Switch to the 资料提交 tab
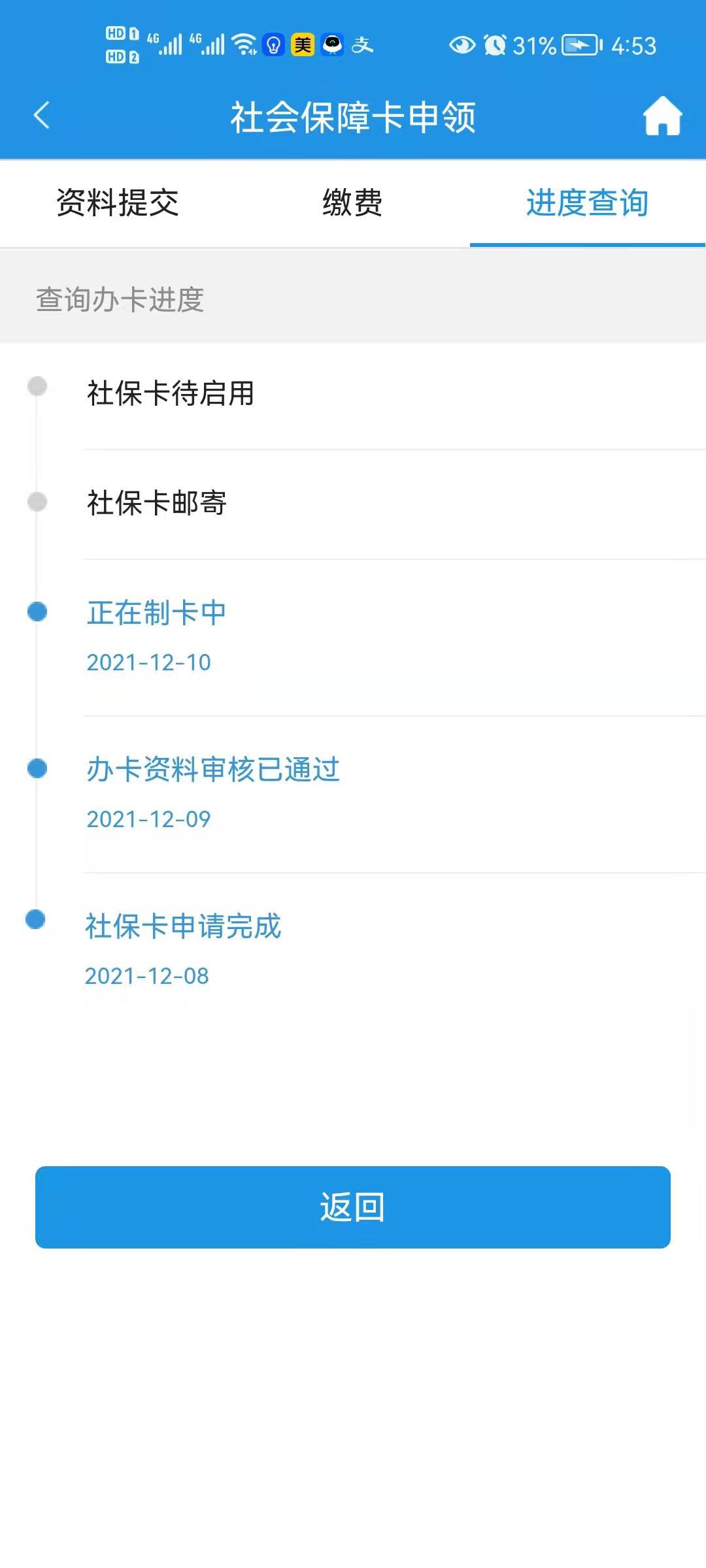The image size is (706, 1568). (x=118, y=203)
